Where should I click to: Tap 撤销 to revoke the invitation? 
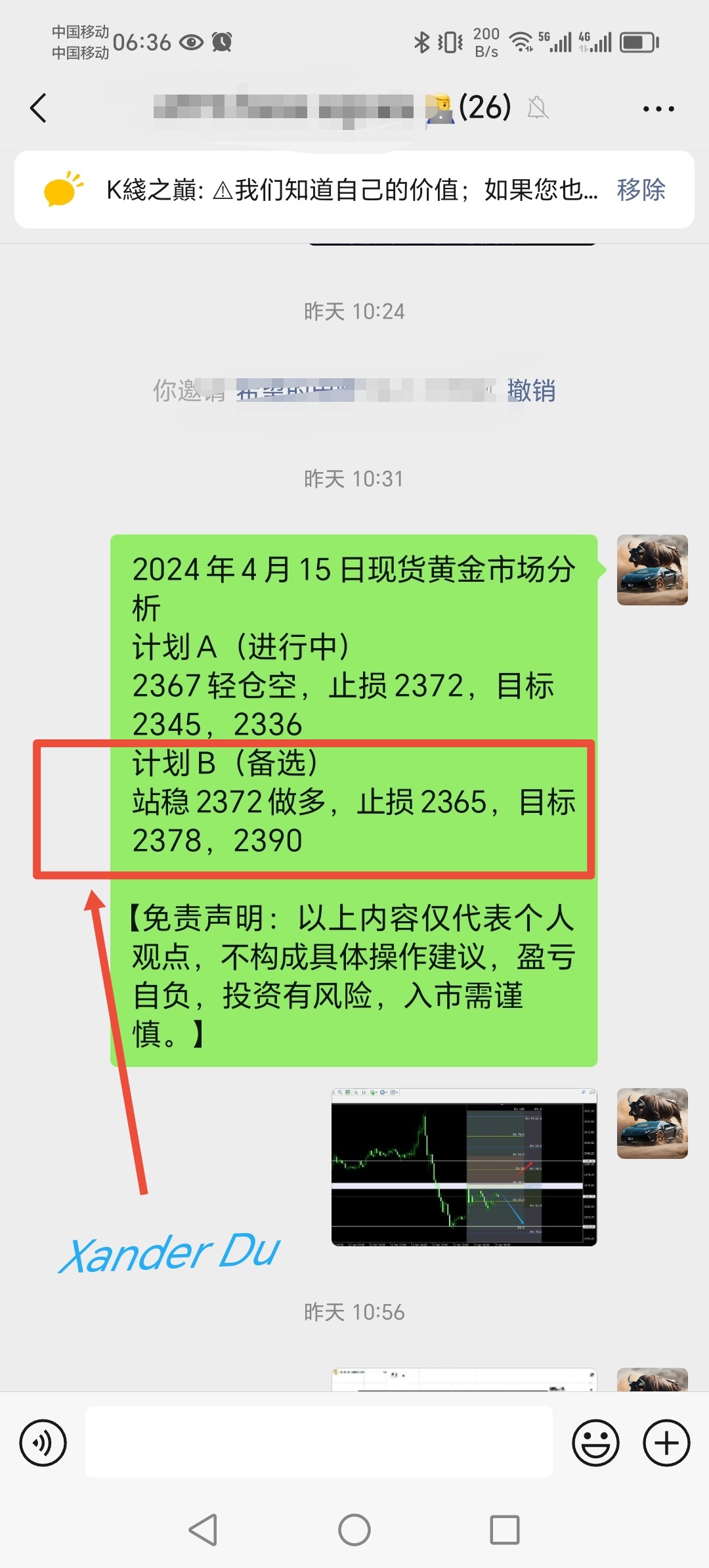(531, 390)
